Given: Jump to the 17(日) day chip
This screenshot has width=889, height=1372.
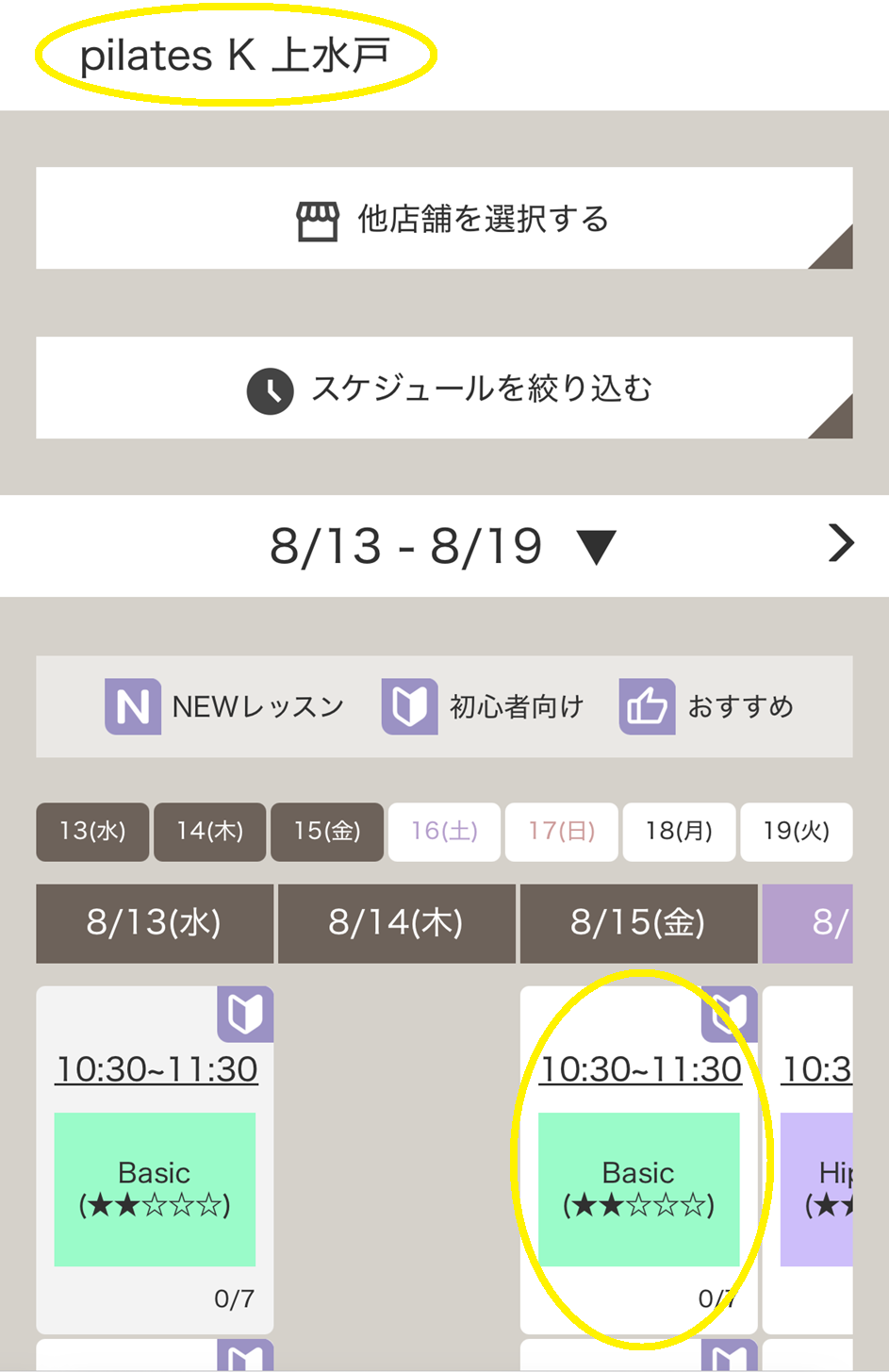Looking at the screenshot, I should pyautogui.click(x=562, y=832).
